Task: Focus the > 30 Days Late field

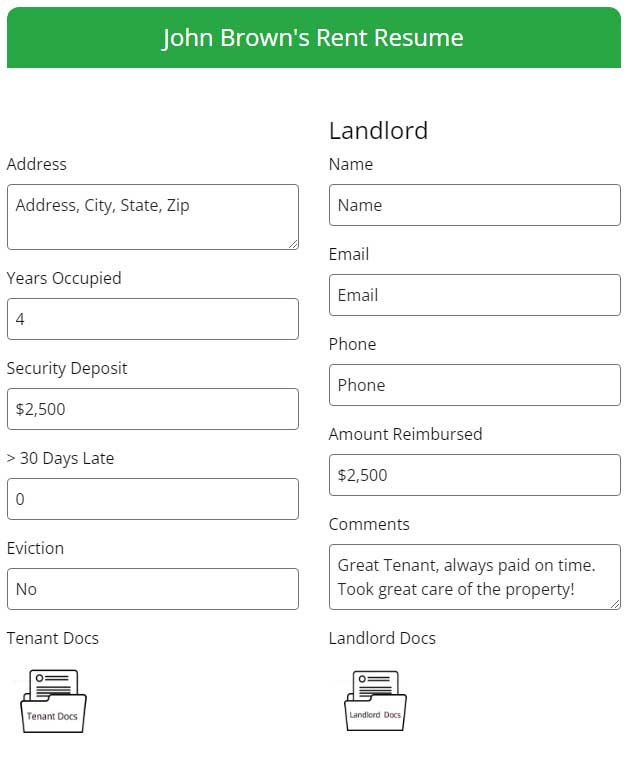Action: [x=152, y=499]
